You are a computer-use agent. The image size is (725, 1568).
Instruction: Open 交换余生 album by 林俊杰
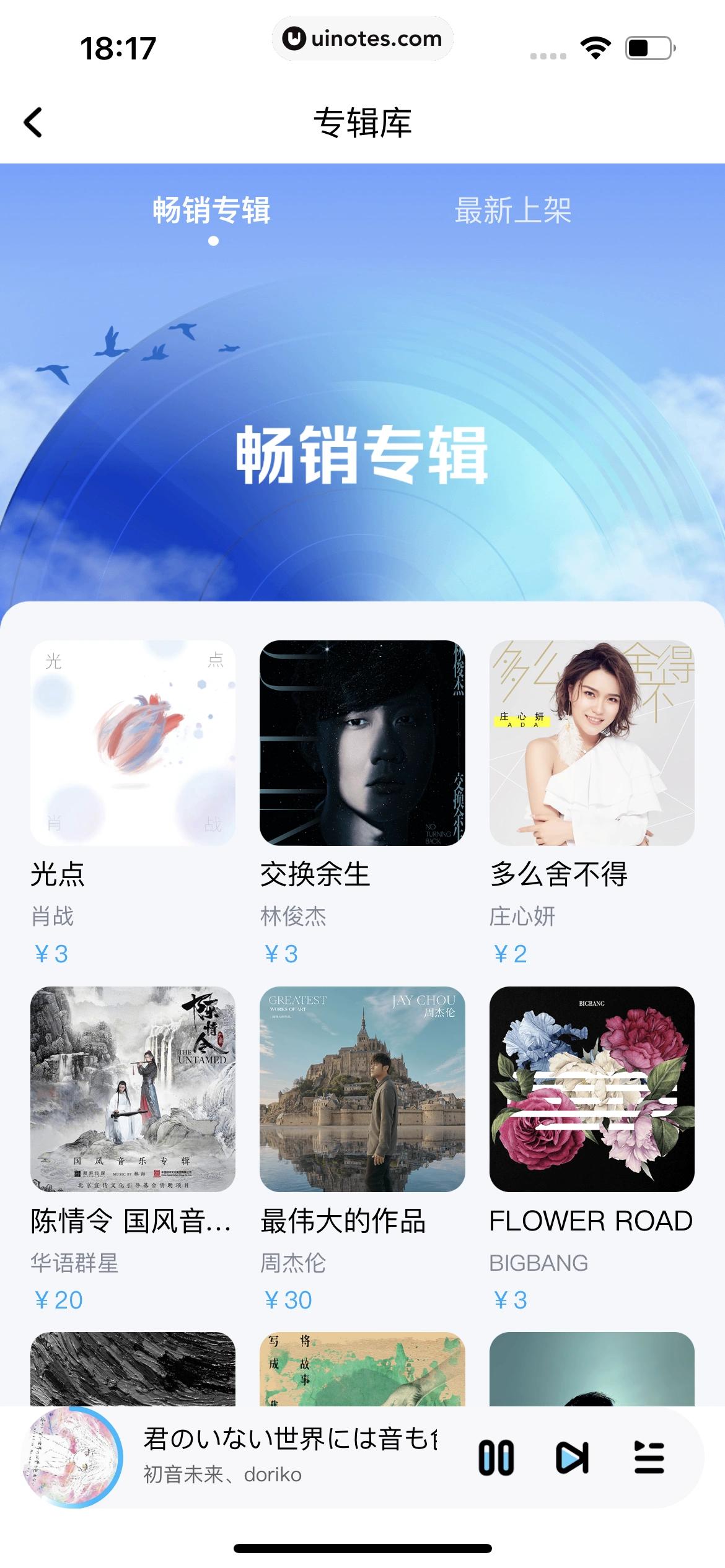pos(362,743)
